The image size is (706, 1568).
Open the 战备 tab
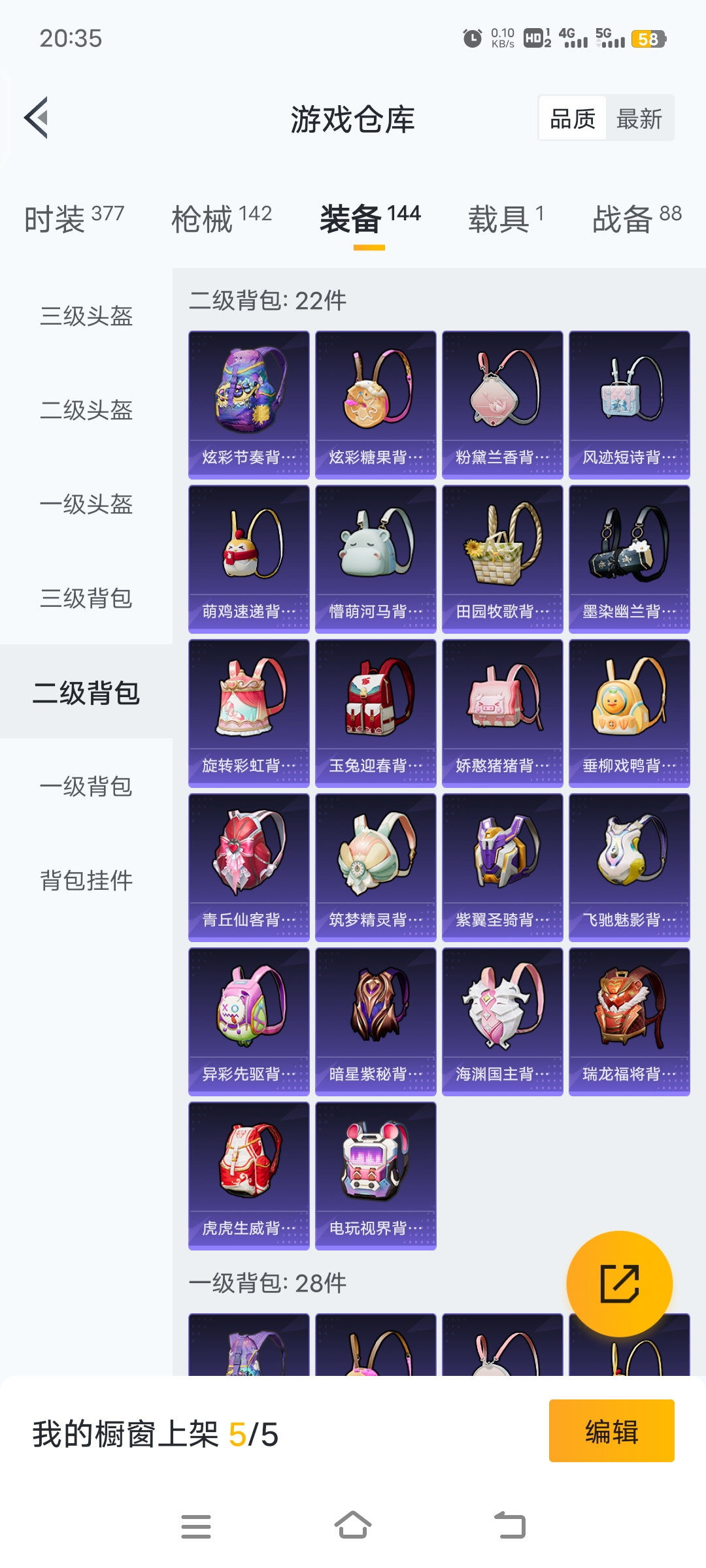[x=636, y=218]
